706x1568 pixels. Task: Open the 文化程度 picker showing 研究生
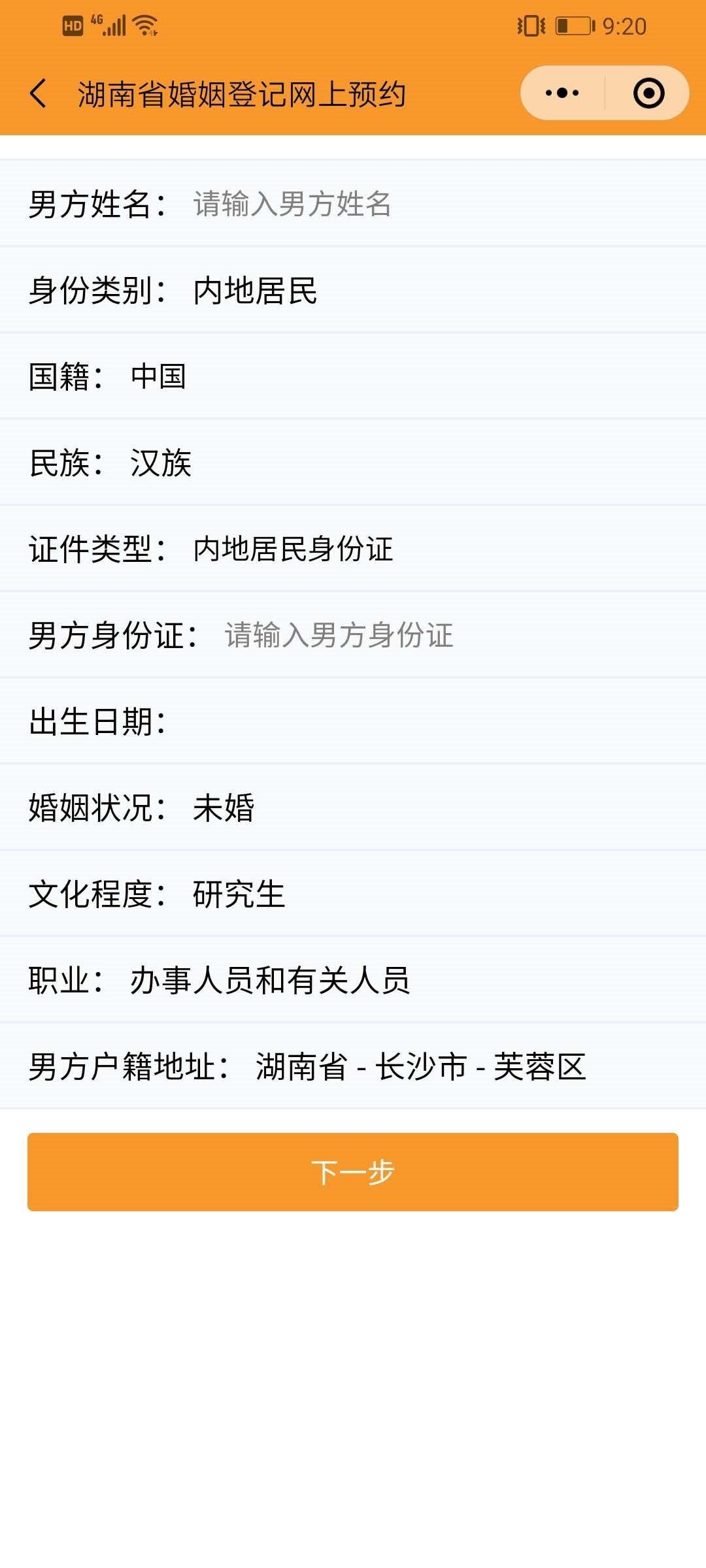coord(239,894)
